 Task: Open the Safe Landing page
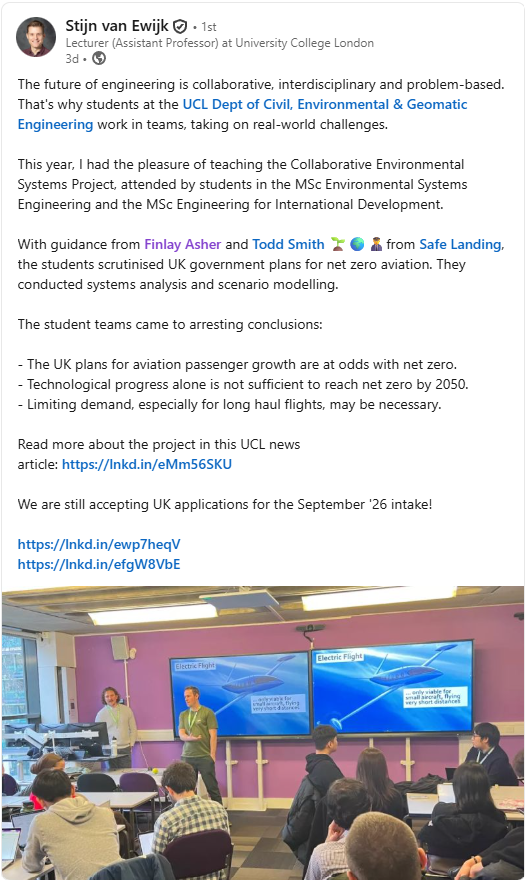[460, 244]
